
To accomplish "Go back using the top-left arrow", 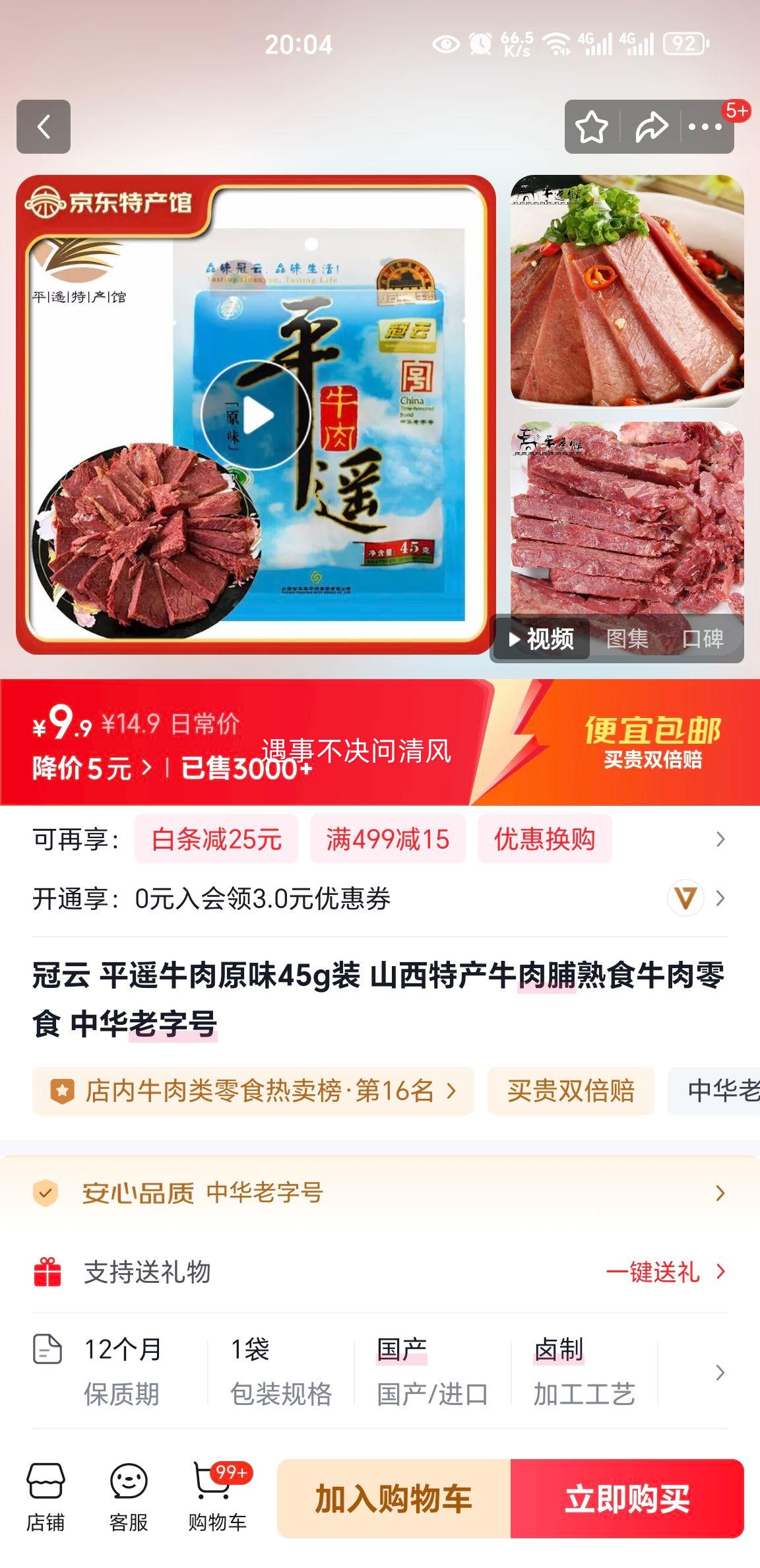I will coord(44,127).
